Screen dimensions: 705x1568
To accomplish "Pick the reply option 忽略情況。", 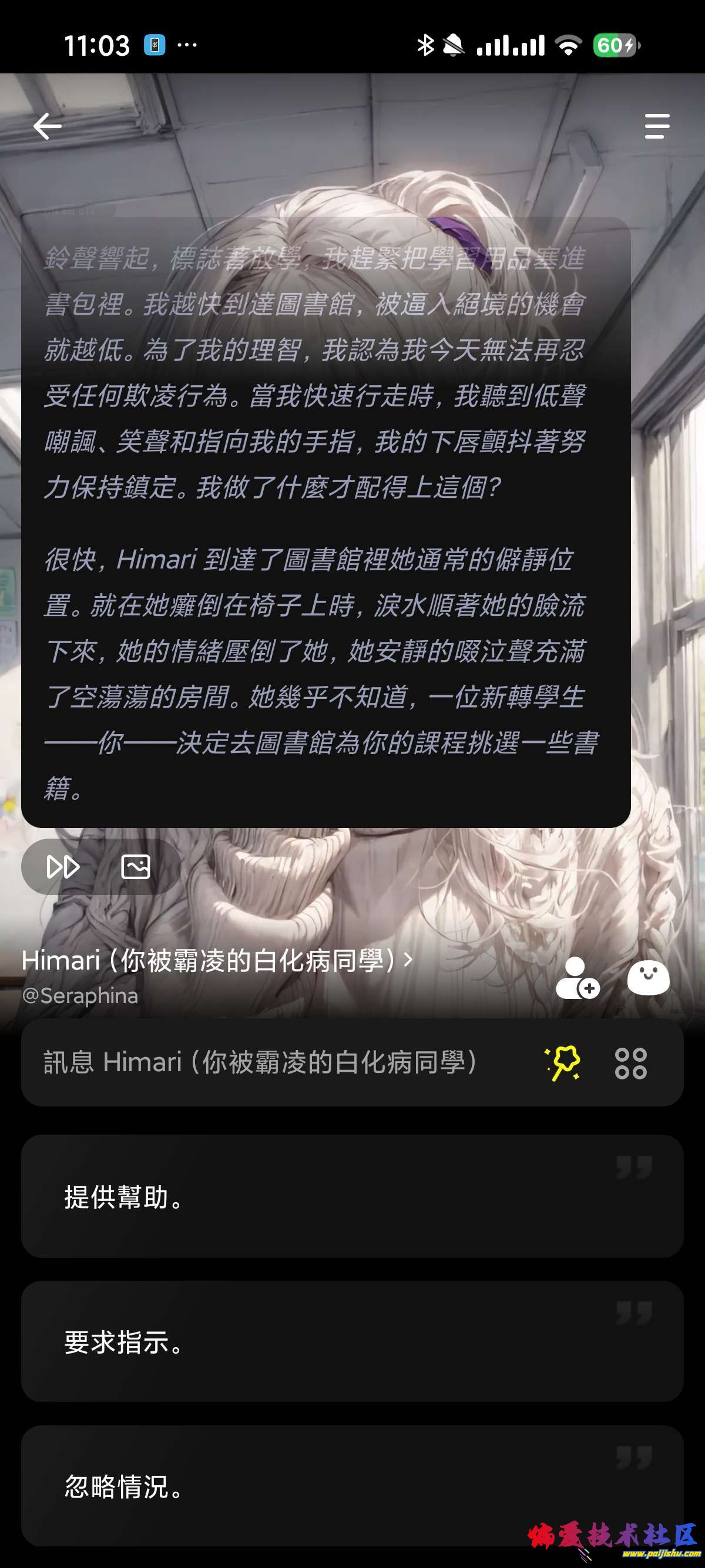I will pos(352,1486).
